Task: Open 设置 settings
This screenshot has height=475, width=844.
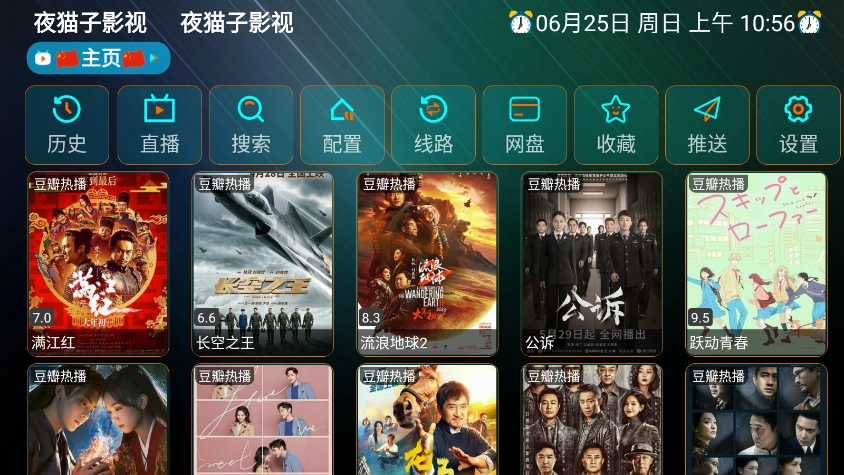Action: coord(798,124)
